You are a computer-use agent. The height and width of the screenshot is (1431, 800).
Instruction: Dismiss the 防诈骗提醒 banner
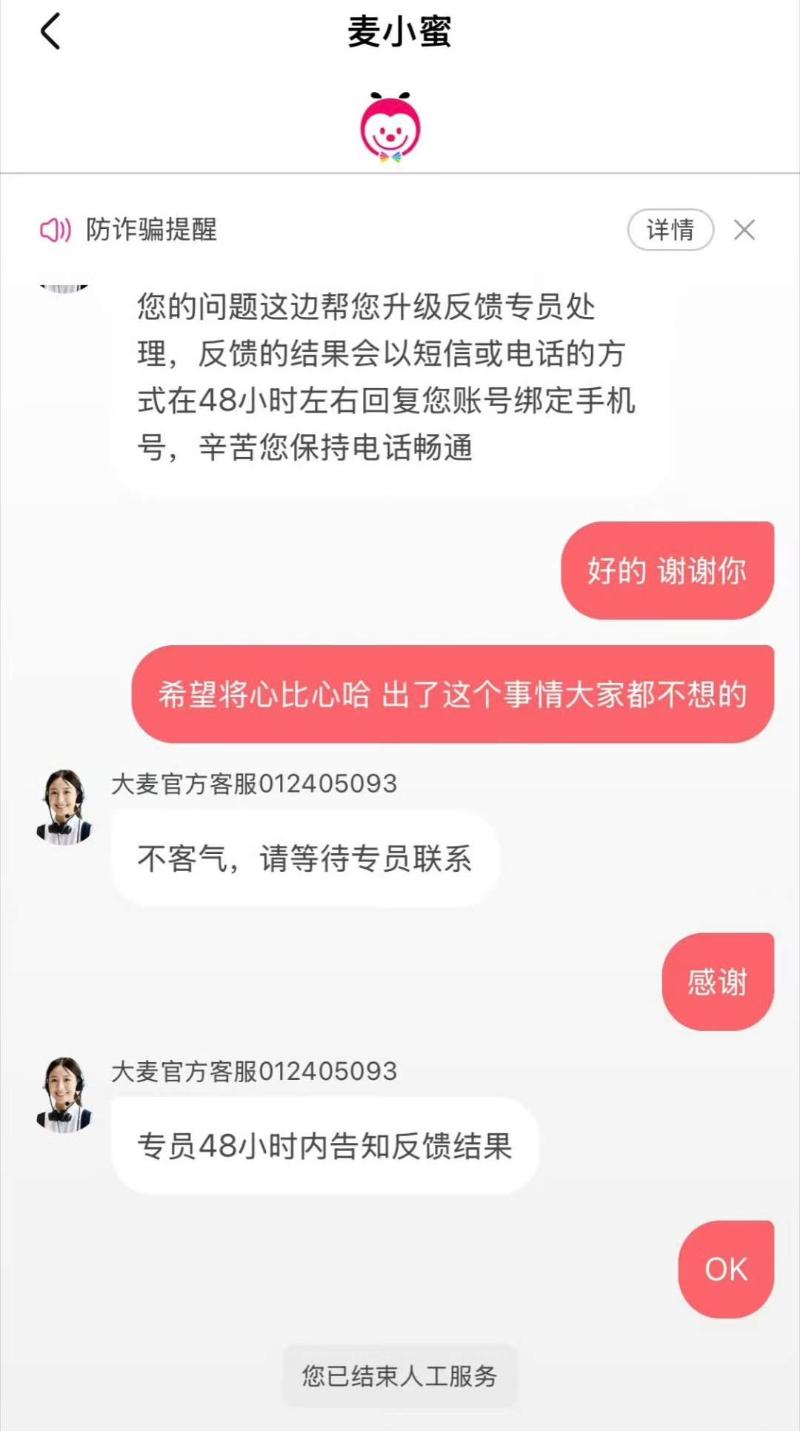(744, 230)
